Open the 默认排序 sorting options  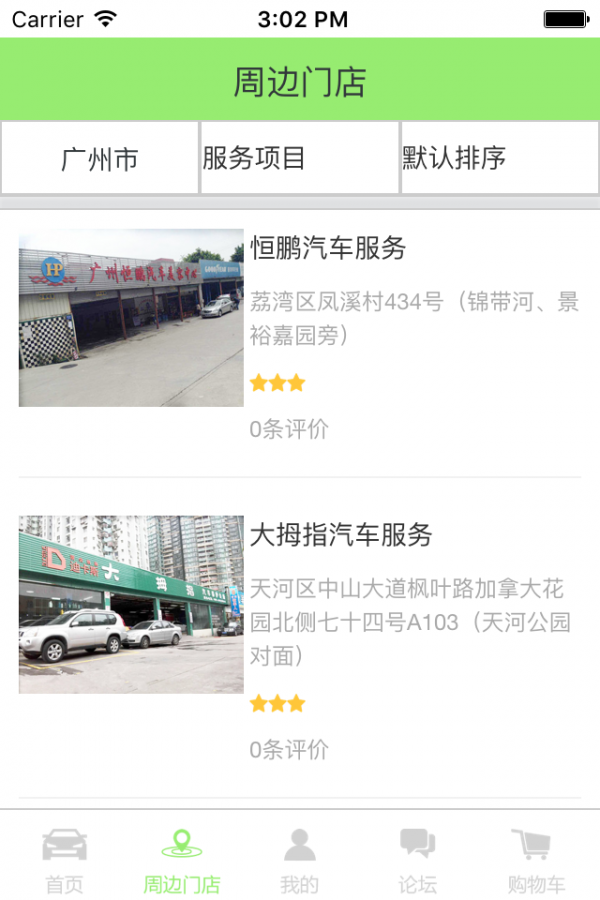point(500,158)
